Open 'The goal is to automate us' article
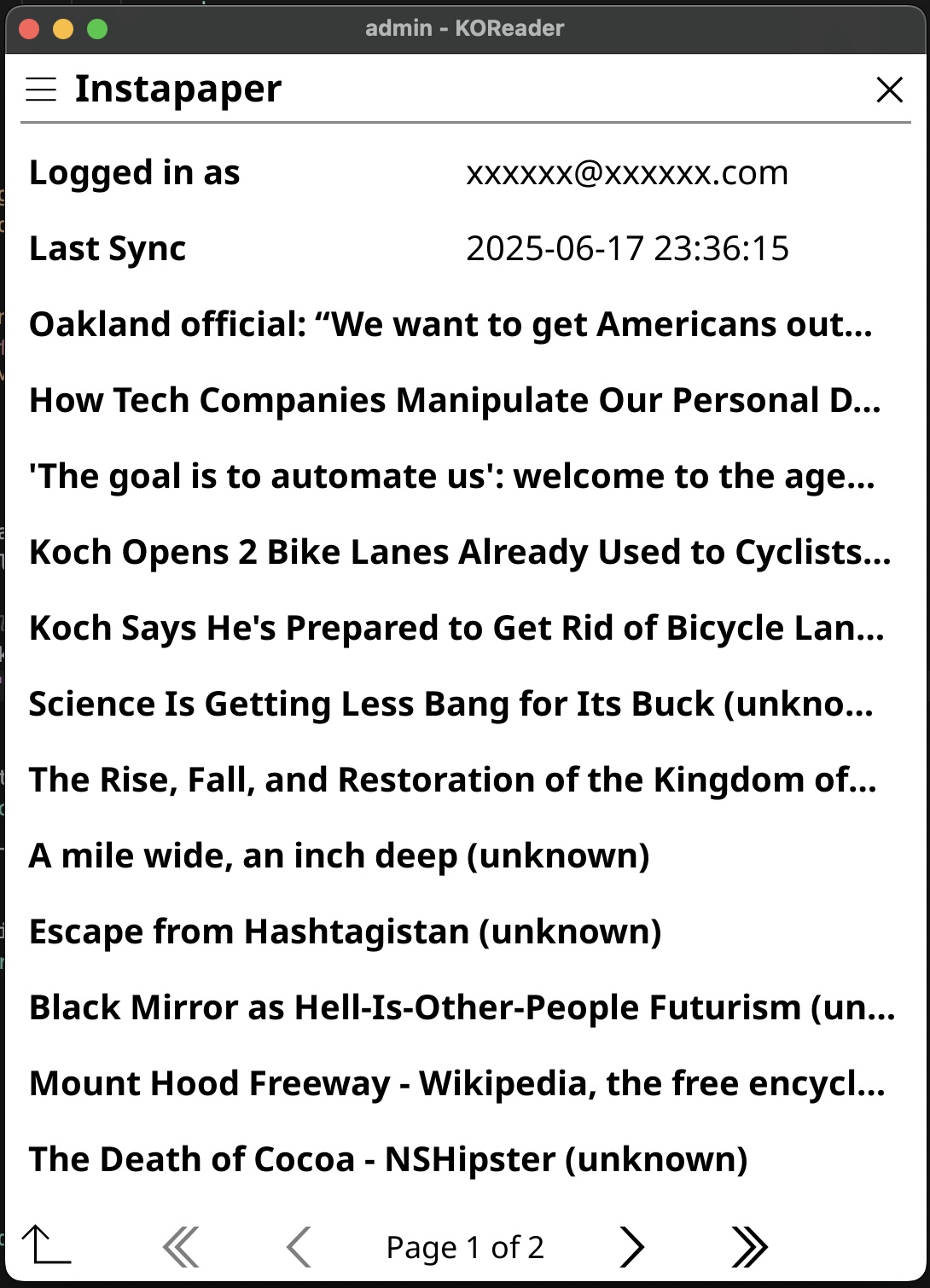930x1288 pixels. click(451, 477)
